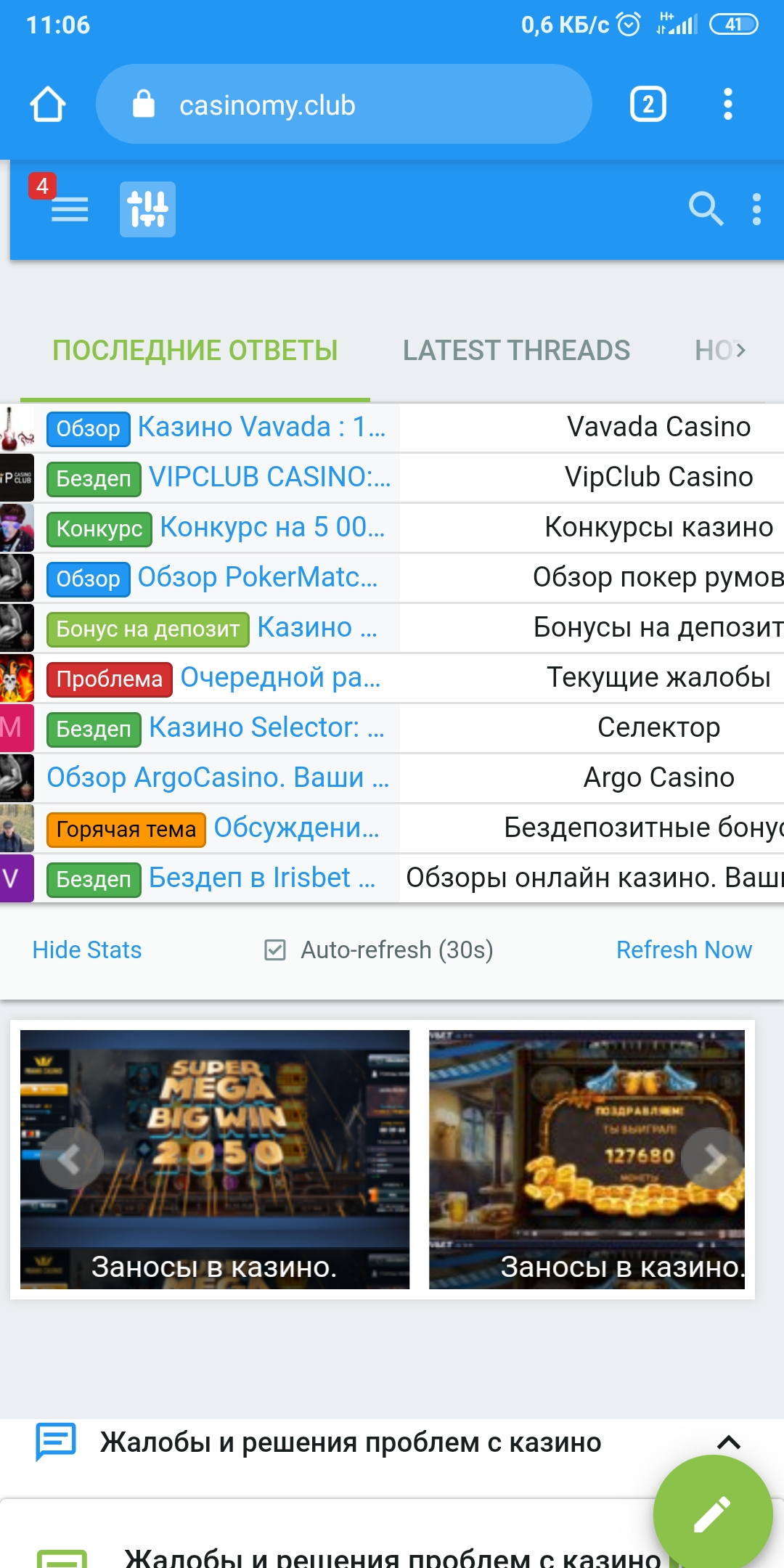The width and height of the screenshot is (784, 1568).
Task: Tap the green pencil compose button
Action: coord(712,1514)
